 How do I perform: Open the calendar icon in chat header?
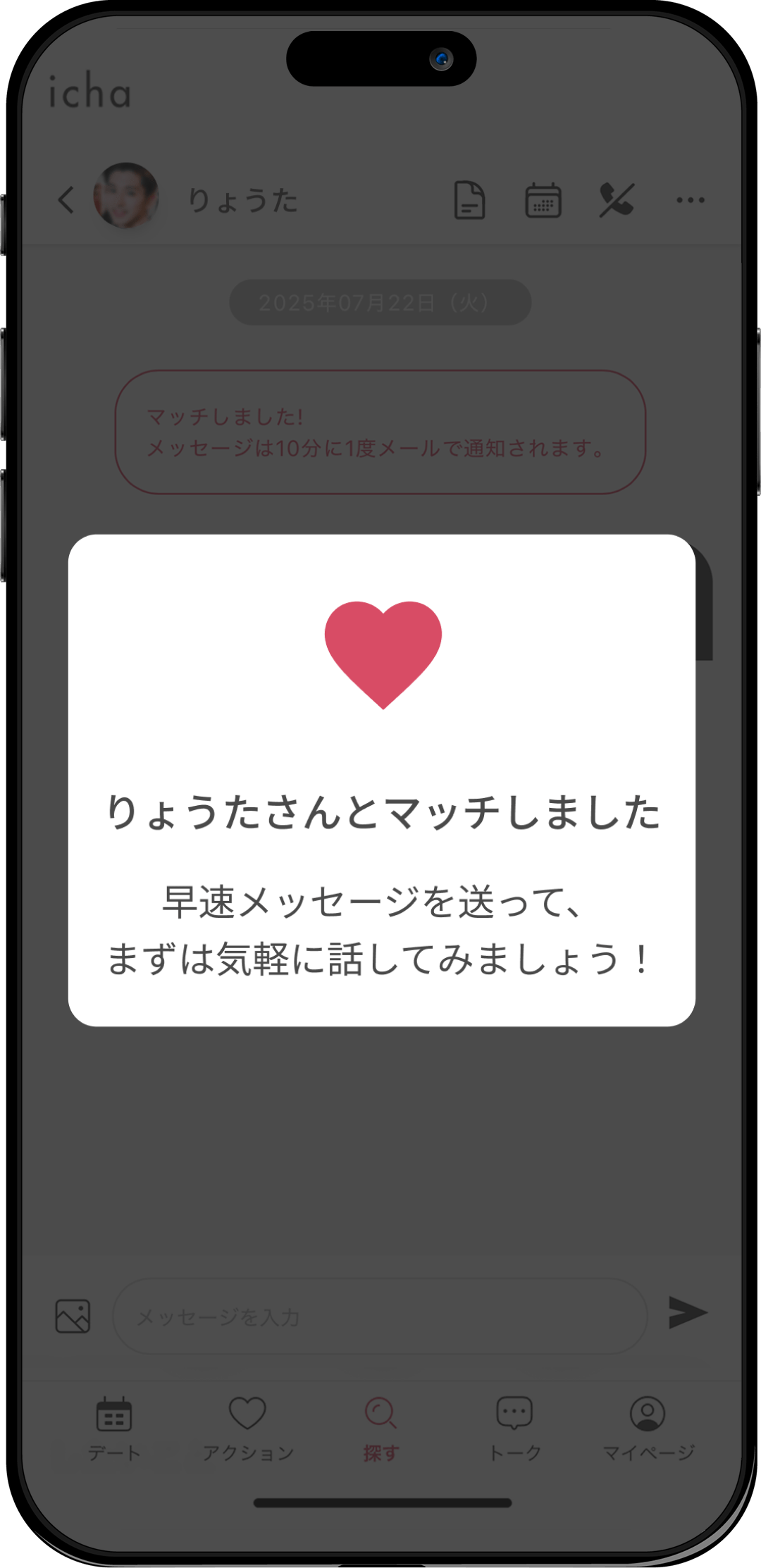coord(544,201)
